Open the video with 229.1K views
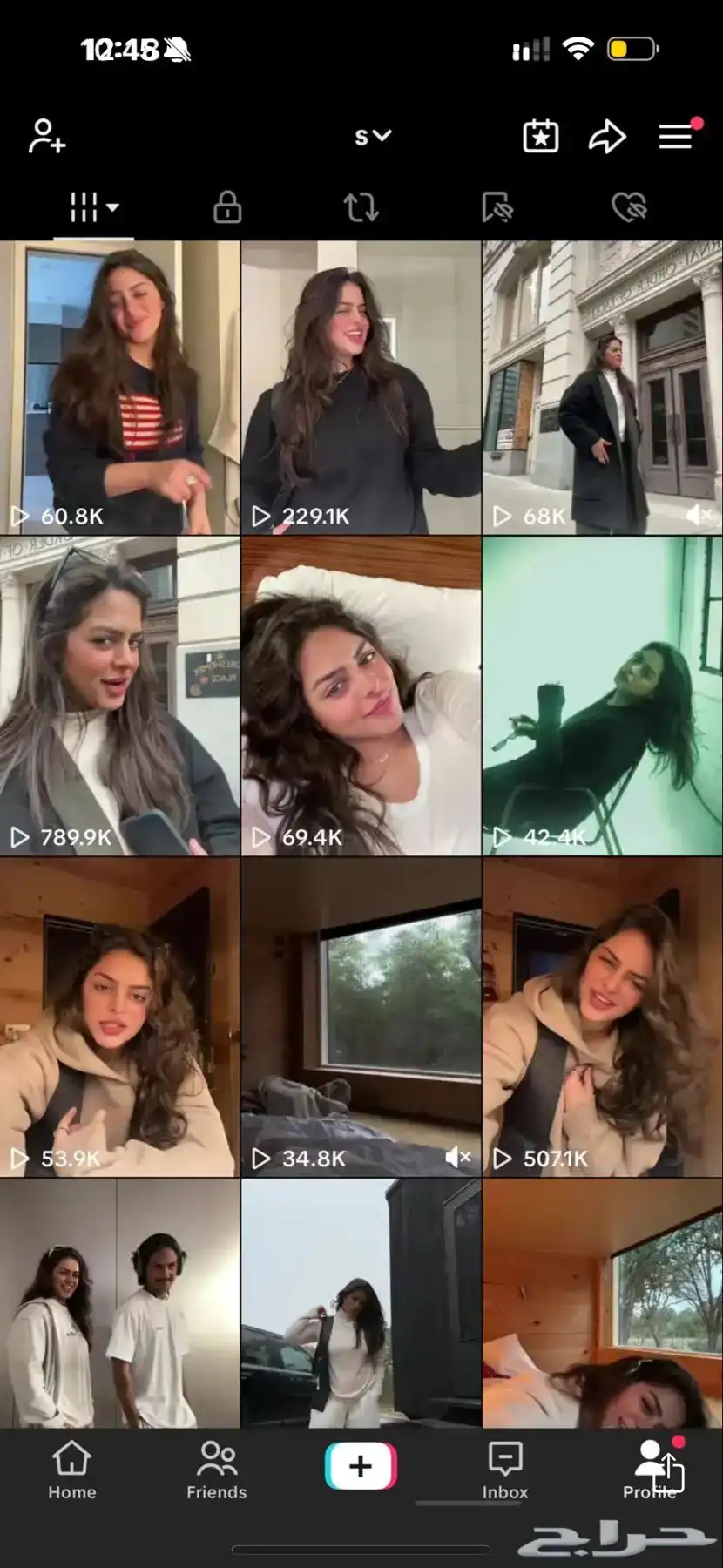The height and width of the screenshot is (1568, 723). pyautogui.click(x=361, y=388)
